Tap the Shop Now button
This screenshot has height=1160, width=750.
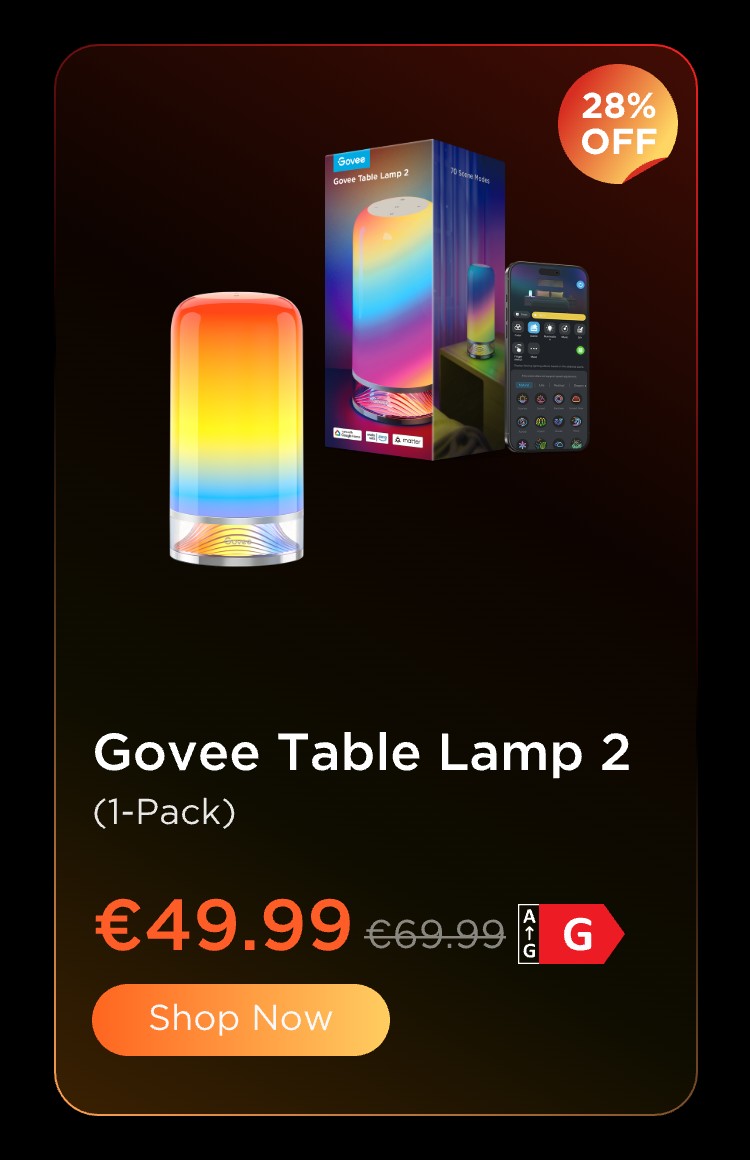pyautogui.click(x=240, y=1019)
